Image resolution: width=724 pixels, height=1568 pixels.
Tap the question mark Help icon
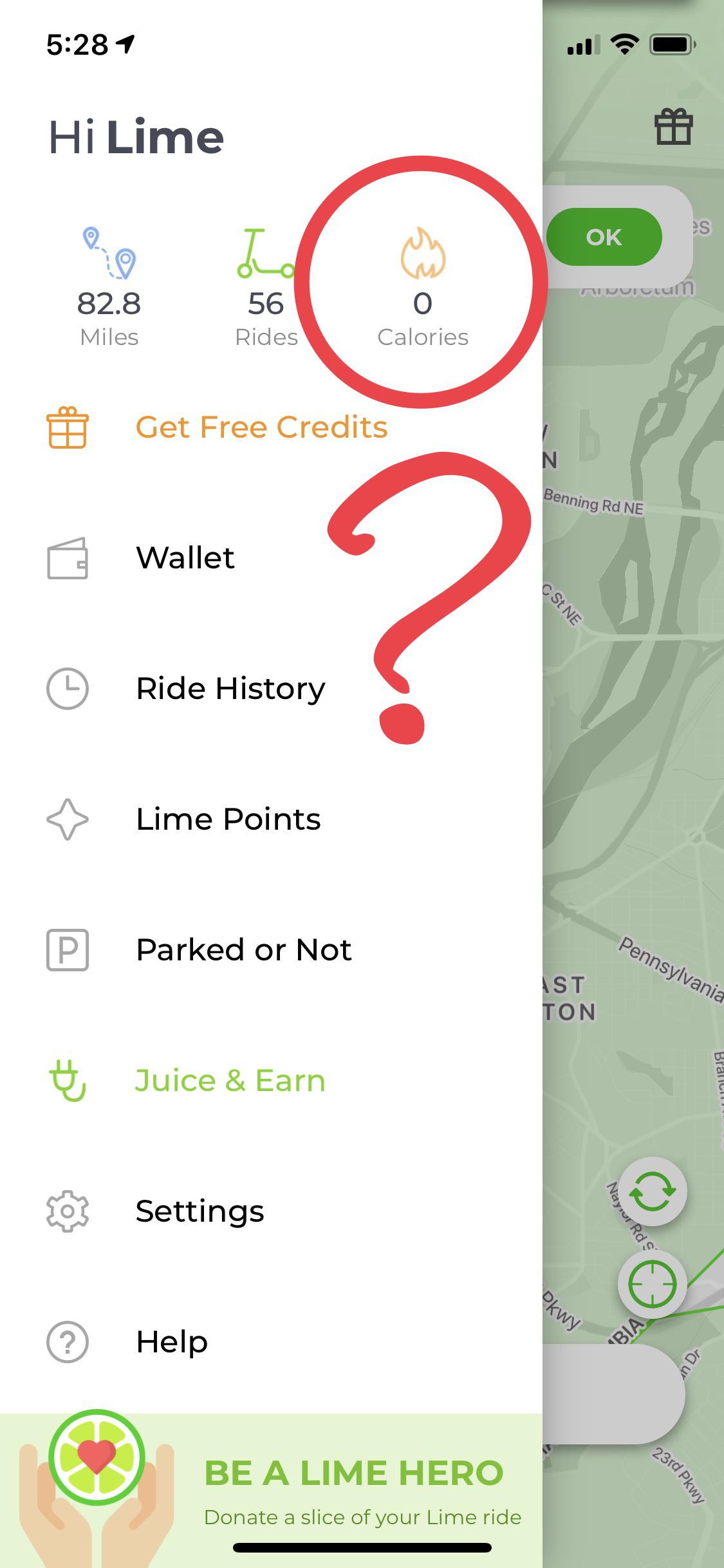(66, 1341)
